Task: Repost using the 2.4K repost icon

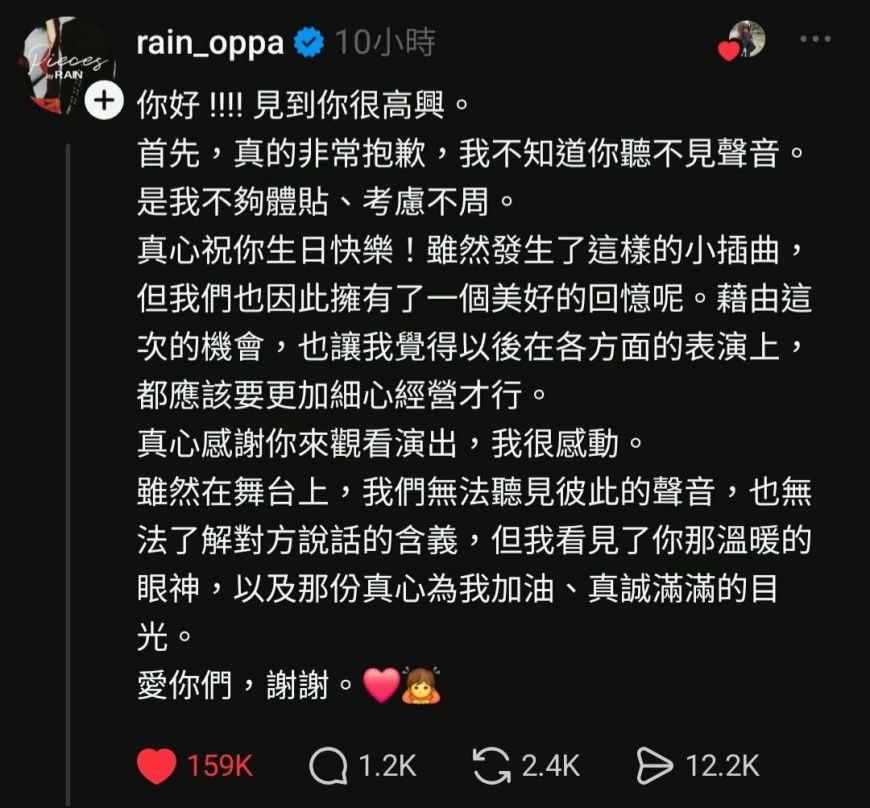Action: tap(491, 766)
